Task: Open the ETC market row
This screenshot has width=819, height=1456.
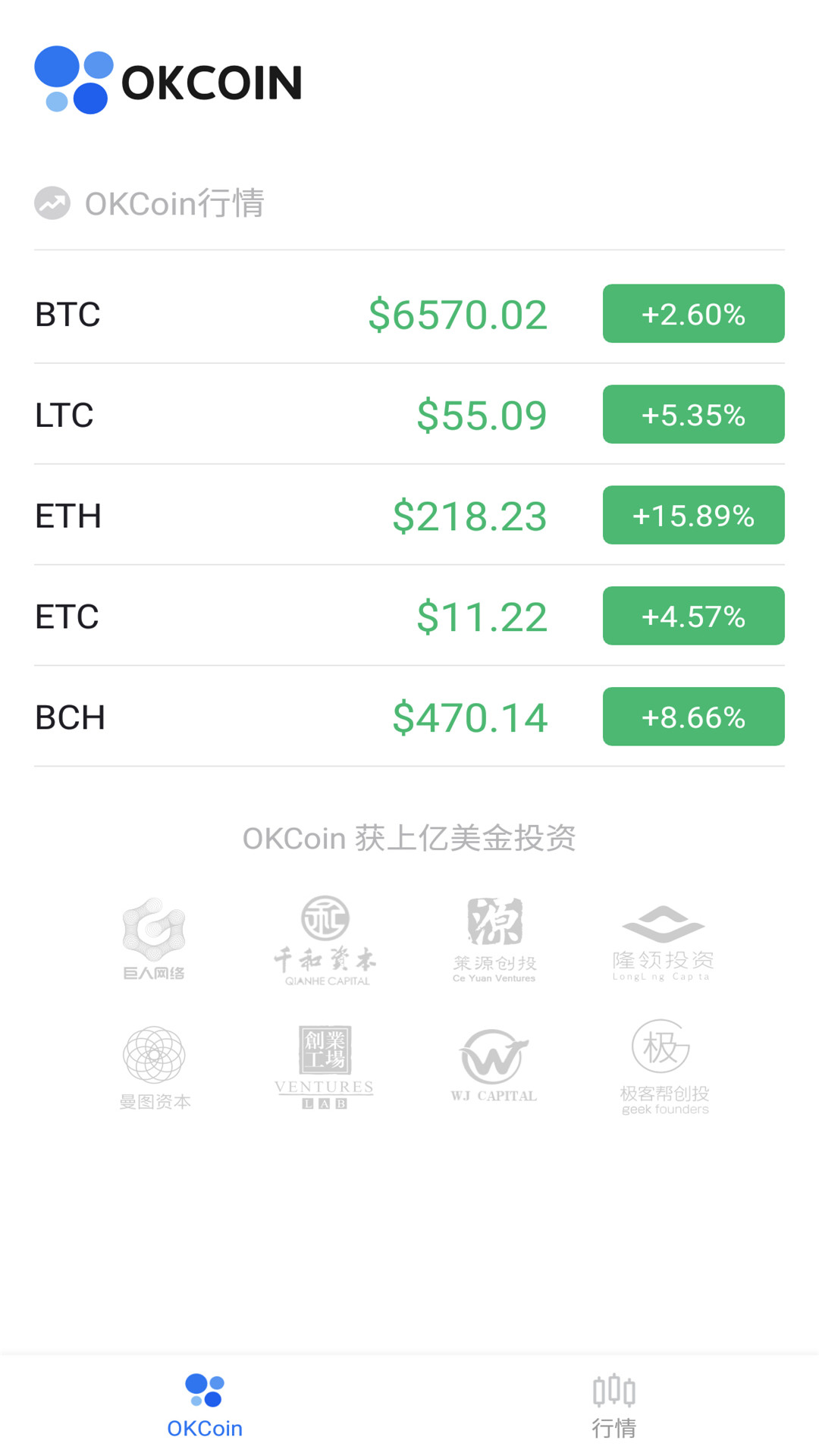Action: [409, 617]
